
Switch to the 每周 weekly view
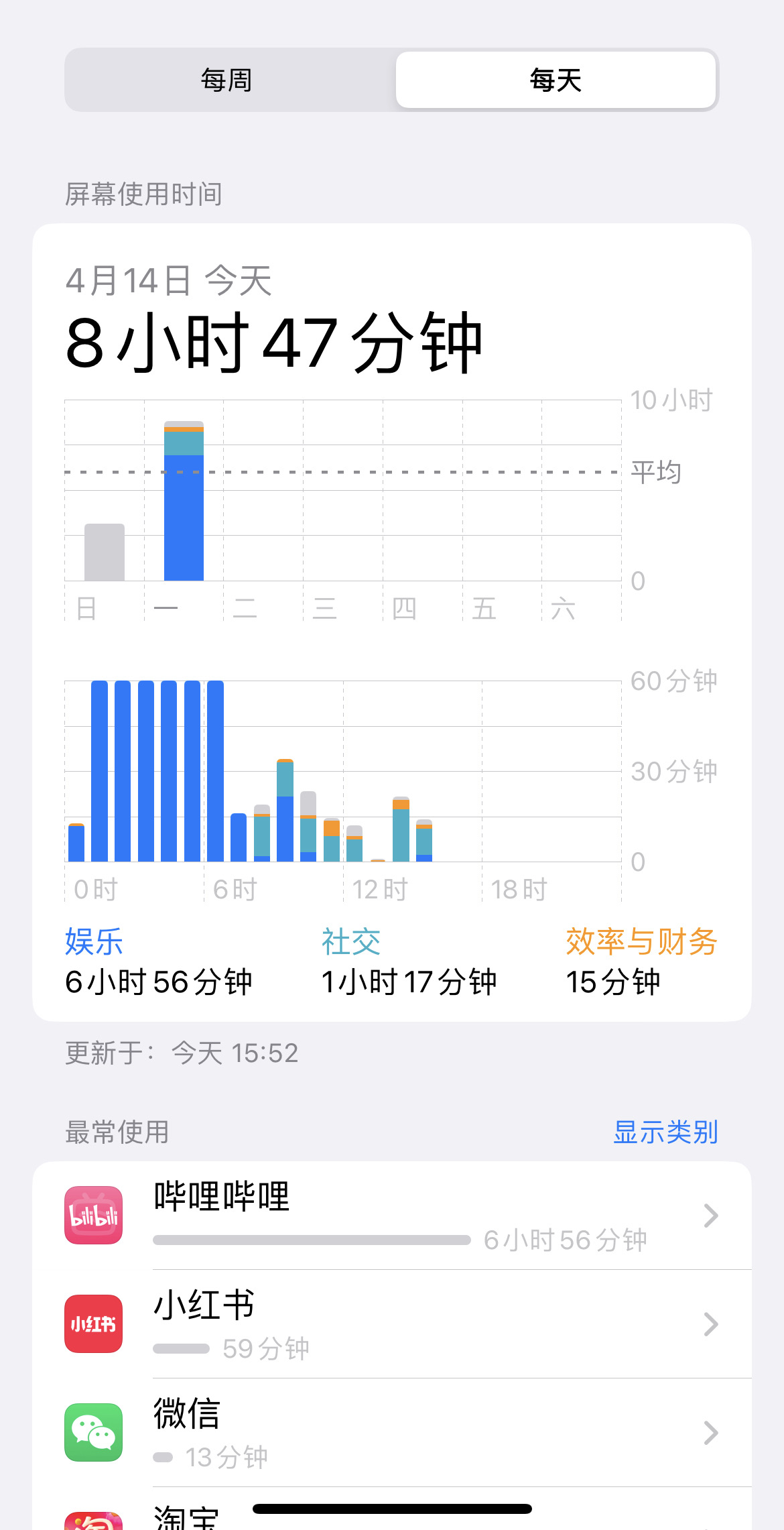tap(228, 80)
